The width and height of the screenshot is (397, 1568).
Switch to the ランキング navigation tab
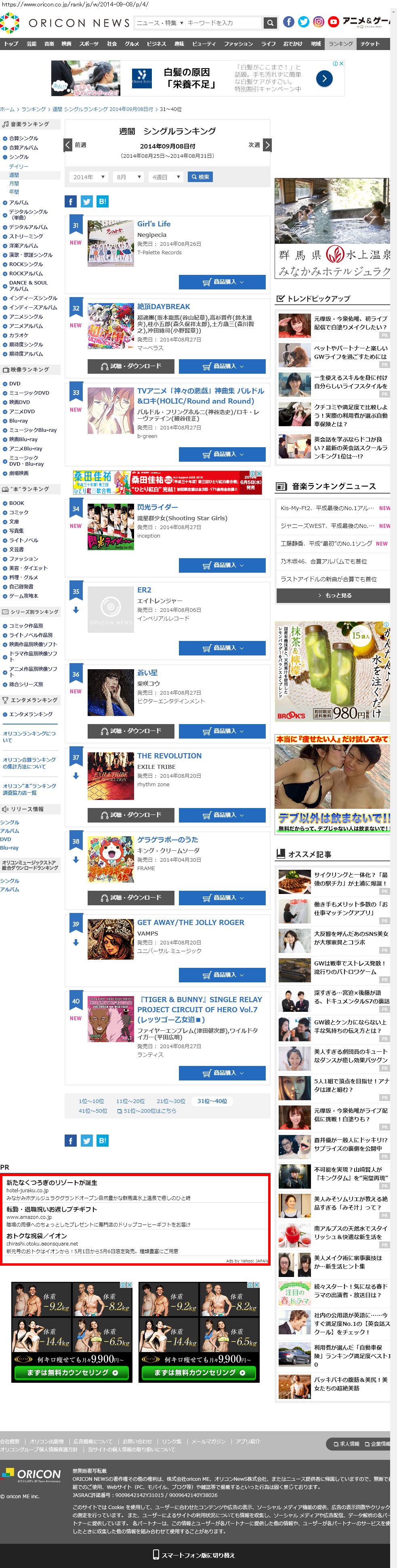pyautogui.click(x=340, y=44)
